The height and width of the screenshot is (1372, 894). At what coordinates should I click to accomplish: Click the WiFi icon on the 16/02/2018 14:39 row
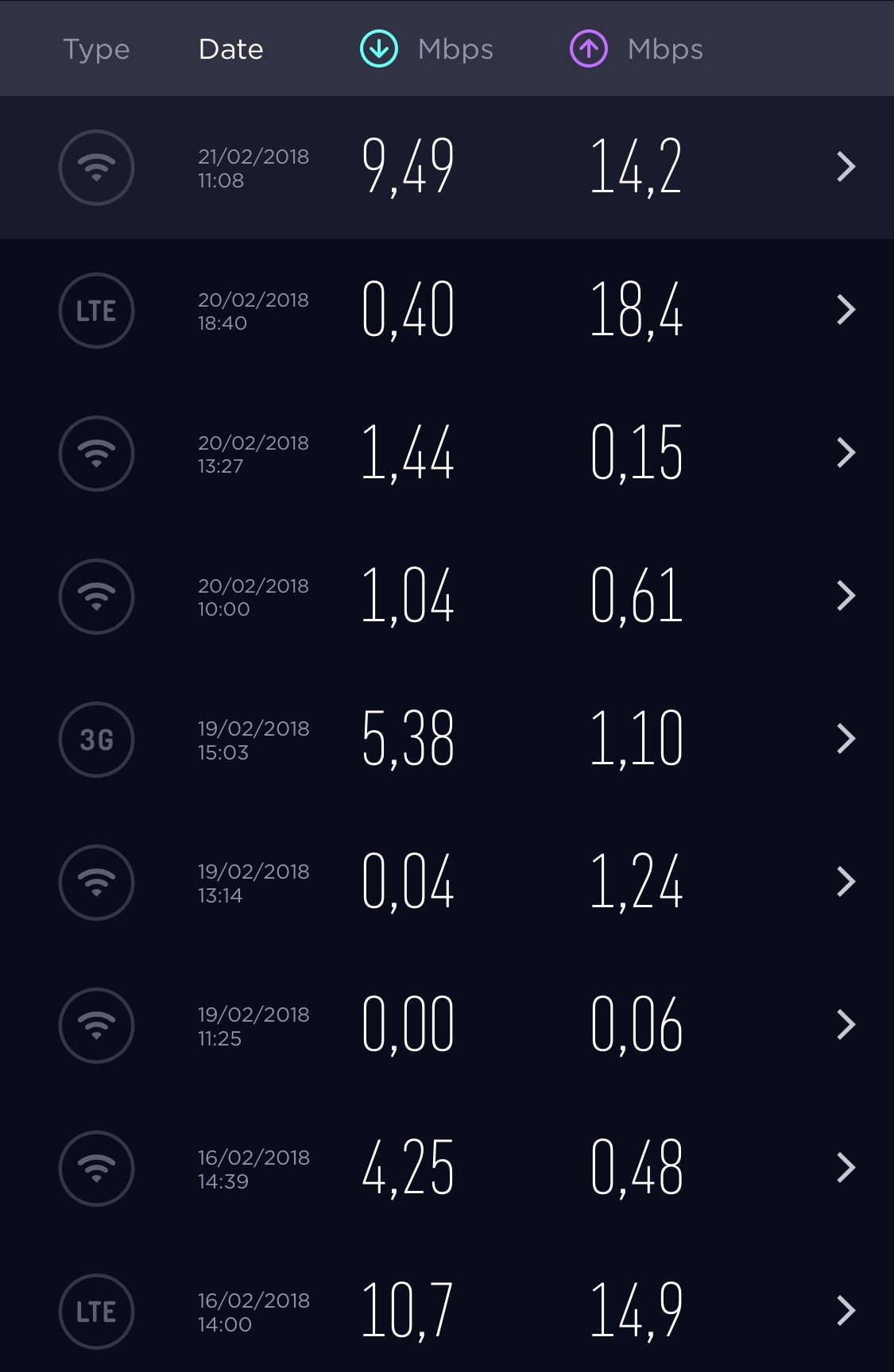point(96,1169)
